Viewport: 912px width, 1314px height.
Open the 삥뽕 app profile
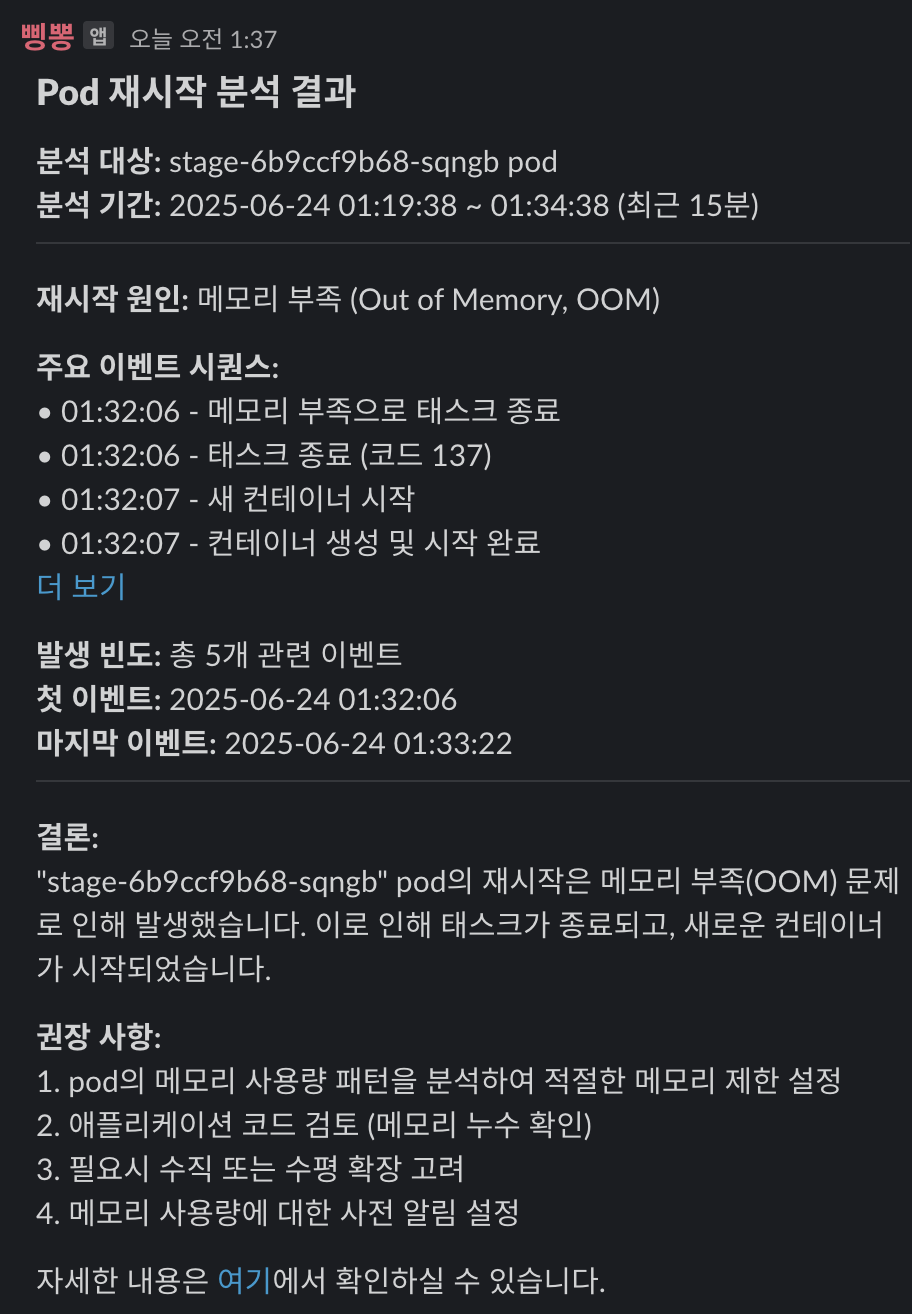coord(47,38)
